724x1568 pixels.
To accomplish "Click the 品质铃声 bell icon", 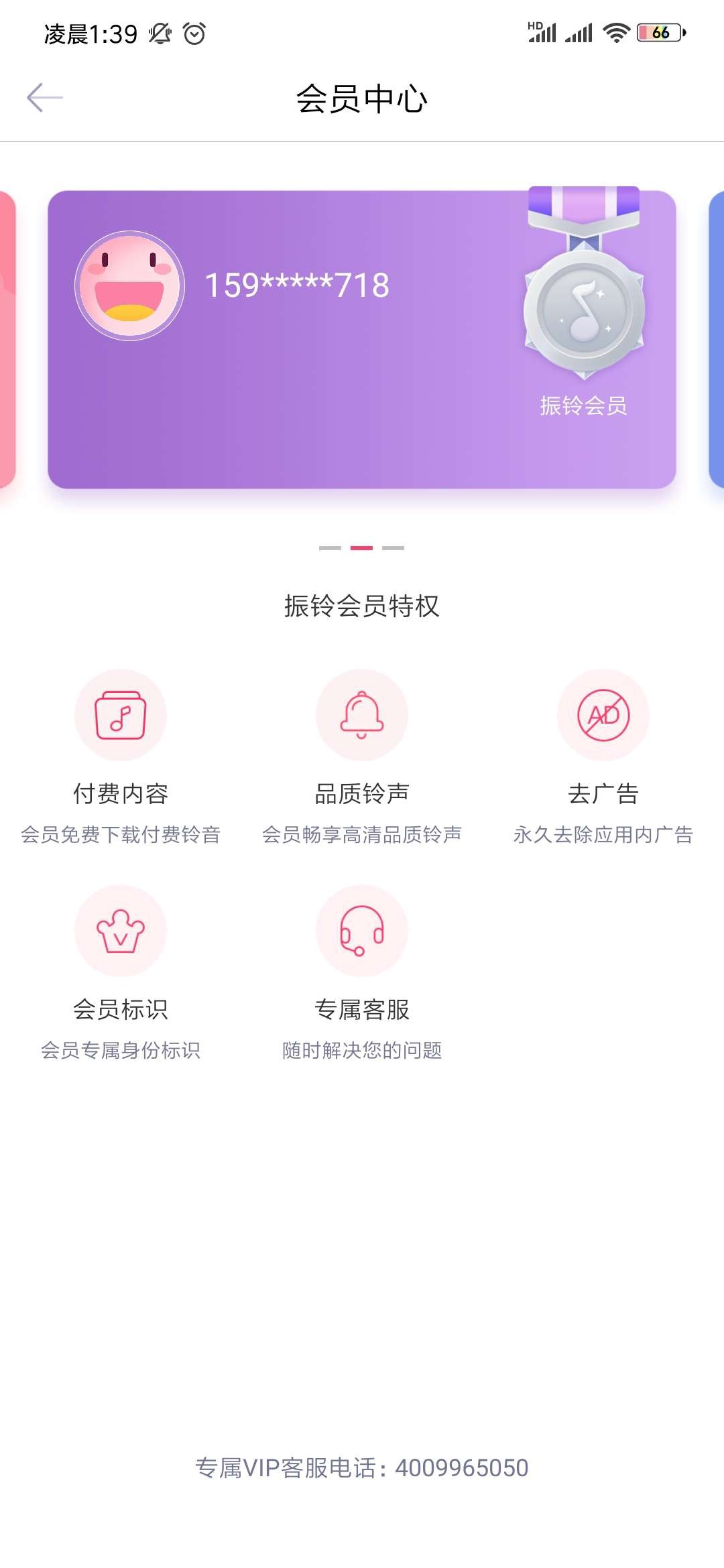I will 362,714.
